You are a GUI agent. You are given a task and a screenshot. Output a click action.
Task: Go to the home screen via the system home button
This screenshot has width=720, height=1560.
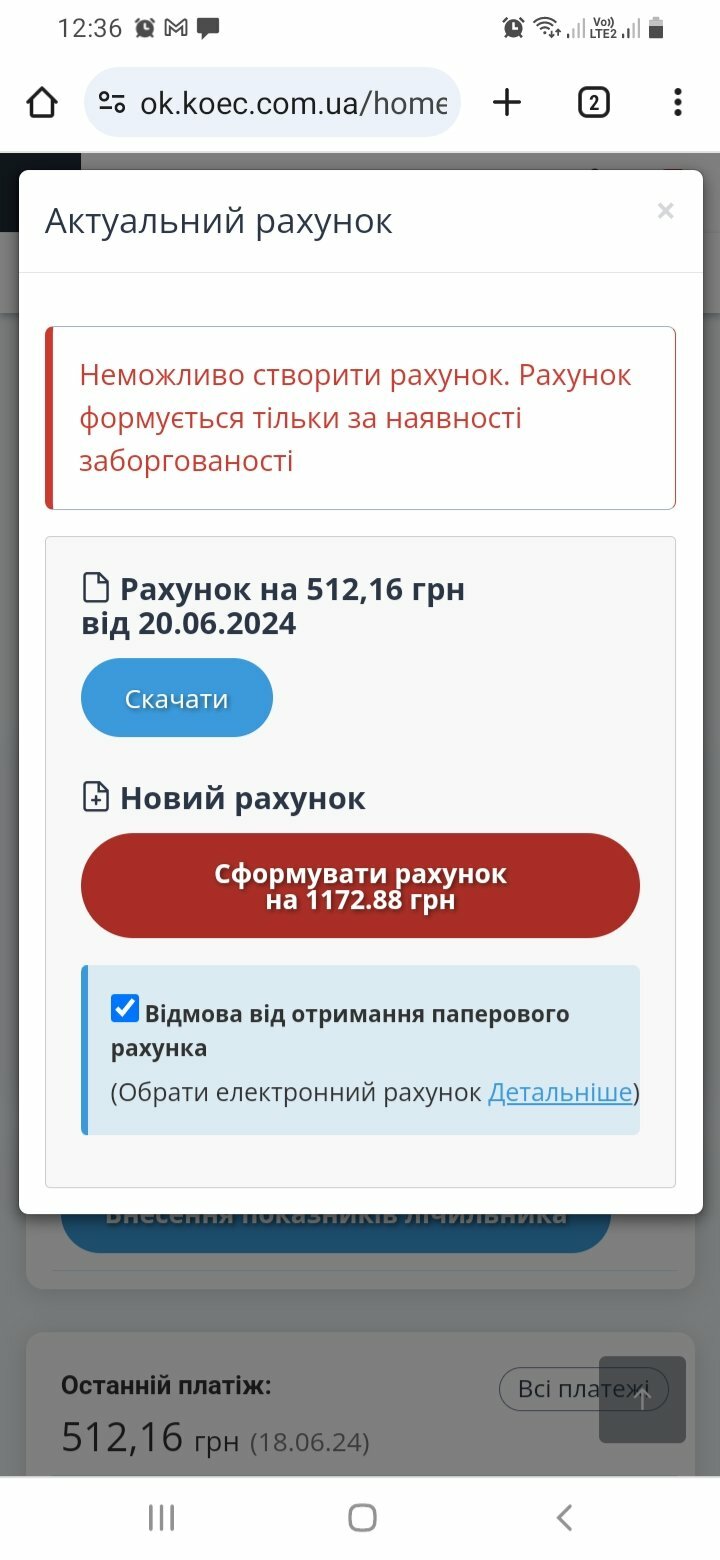click(362, 1518)
